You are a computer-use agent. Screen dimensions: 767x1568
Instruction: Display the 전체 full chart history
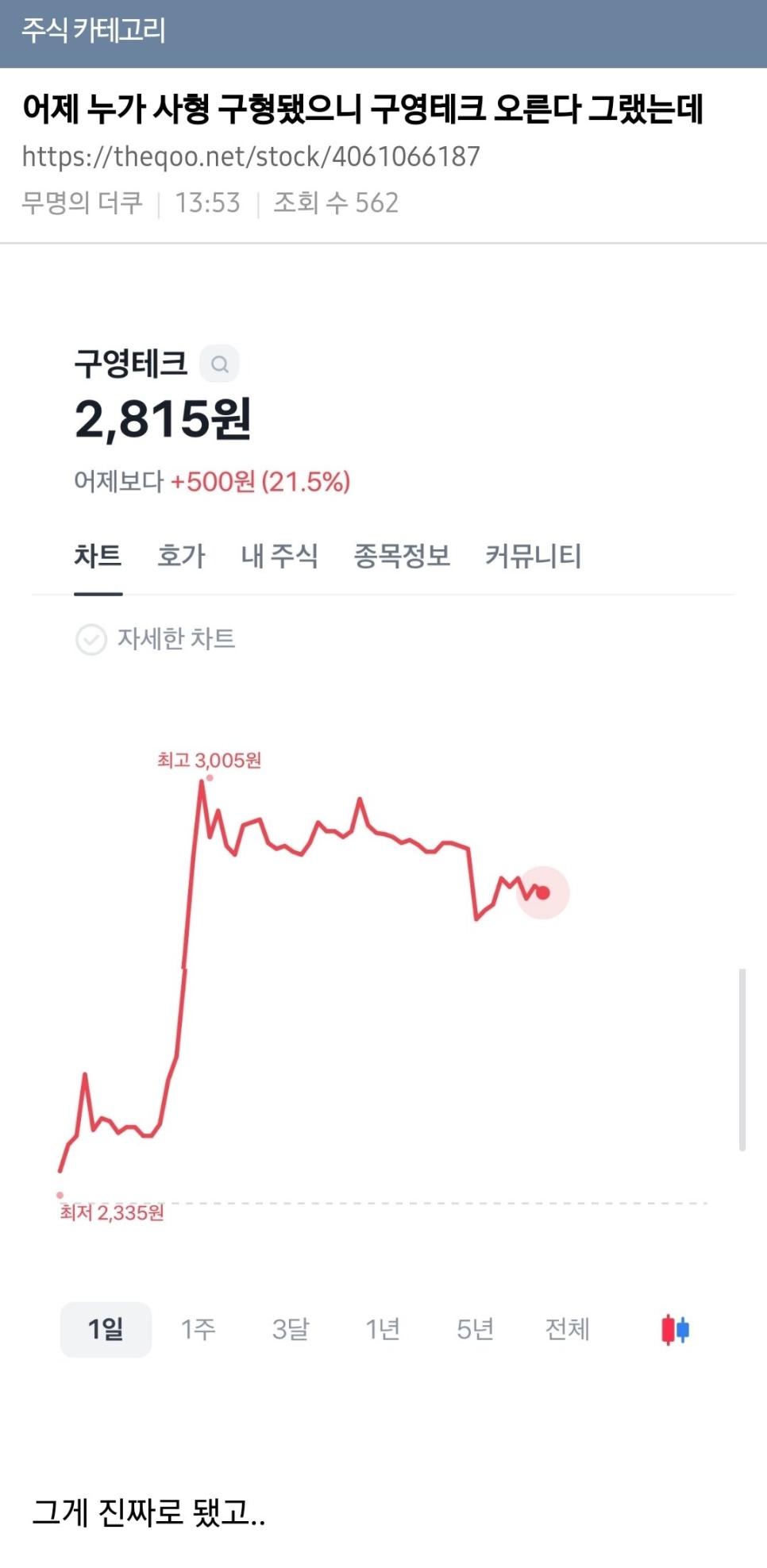pos(565,1329)
